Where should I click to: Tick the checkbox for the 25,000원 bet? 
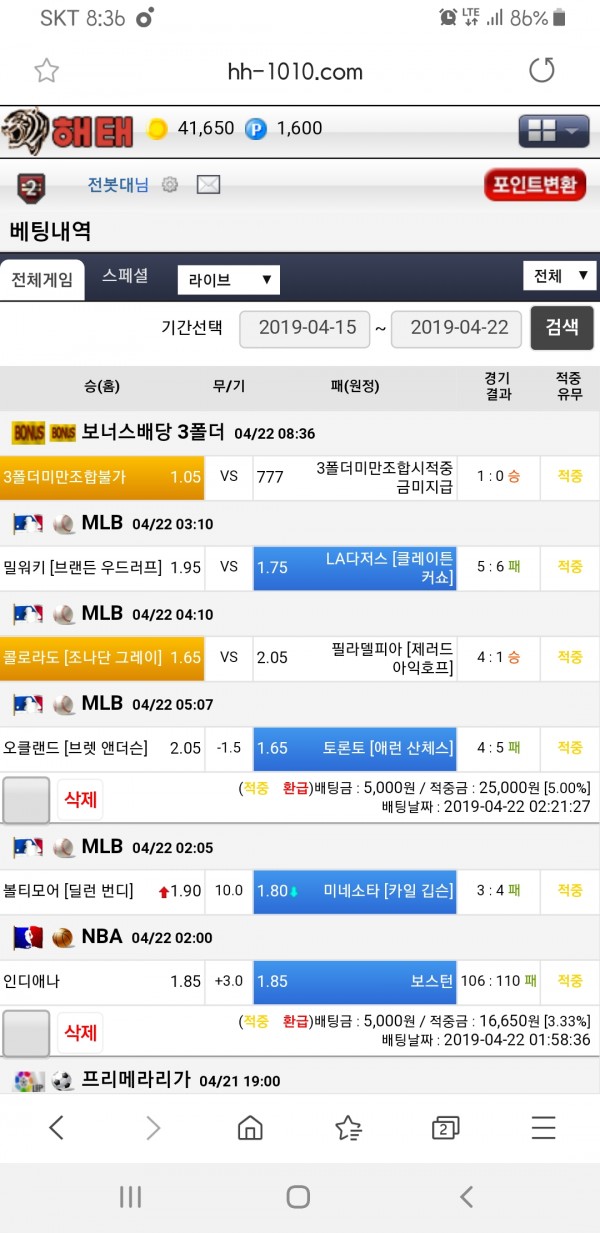point(26,799)
